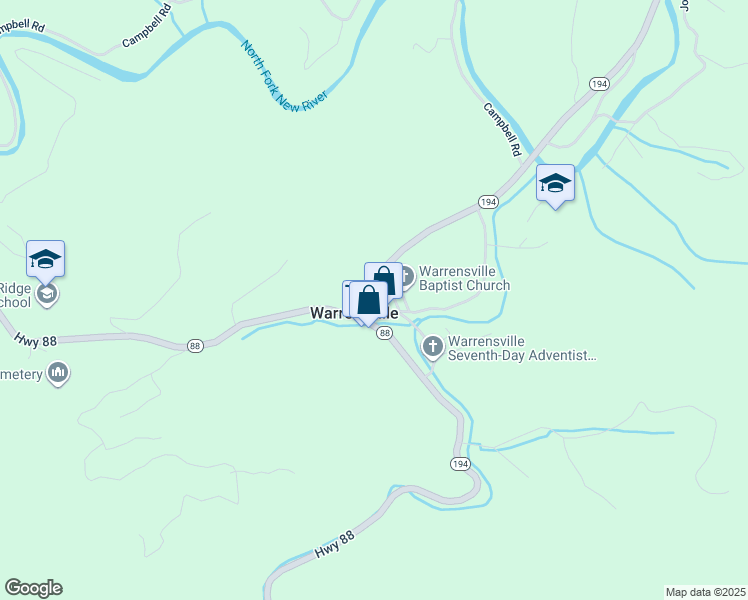Open the school marker near Highway 194
Screen dimensions: 748x600
555,184
